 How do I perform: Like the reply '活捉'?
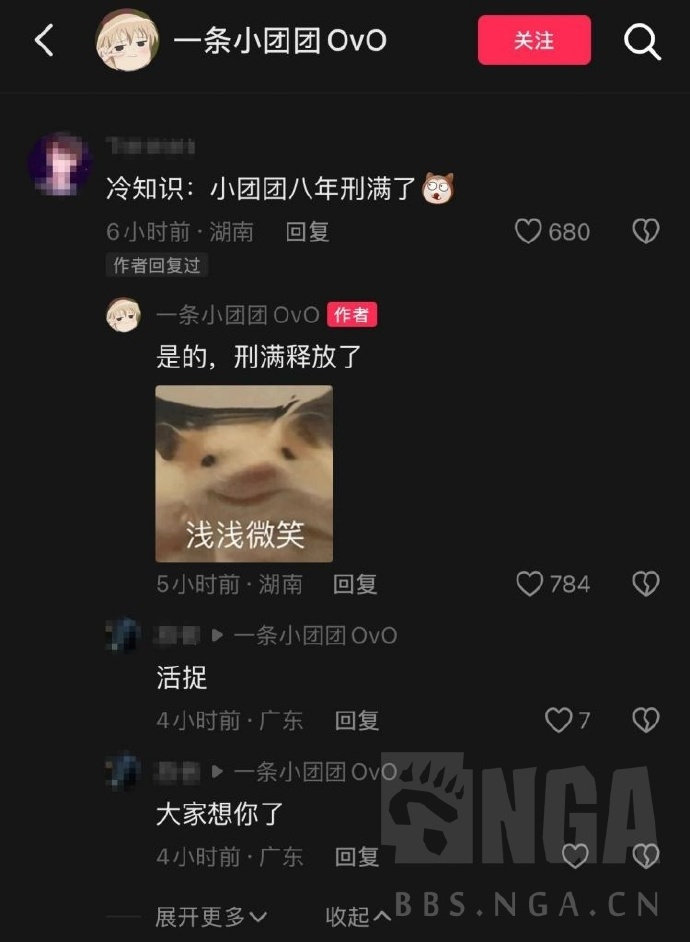557,720
